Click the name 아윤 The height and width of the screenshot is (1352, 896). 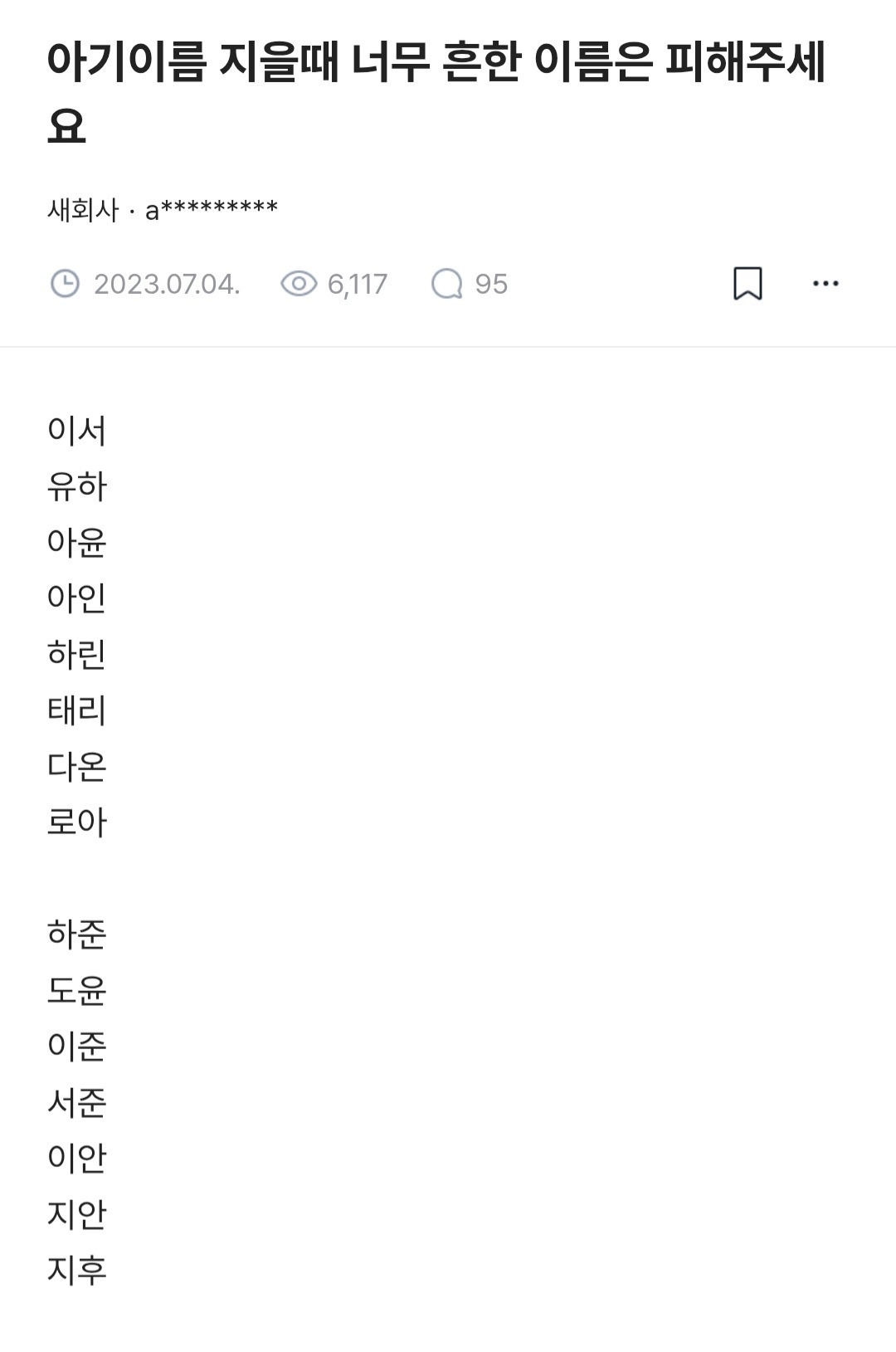75,542
